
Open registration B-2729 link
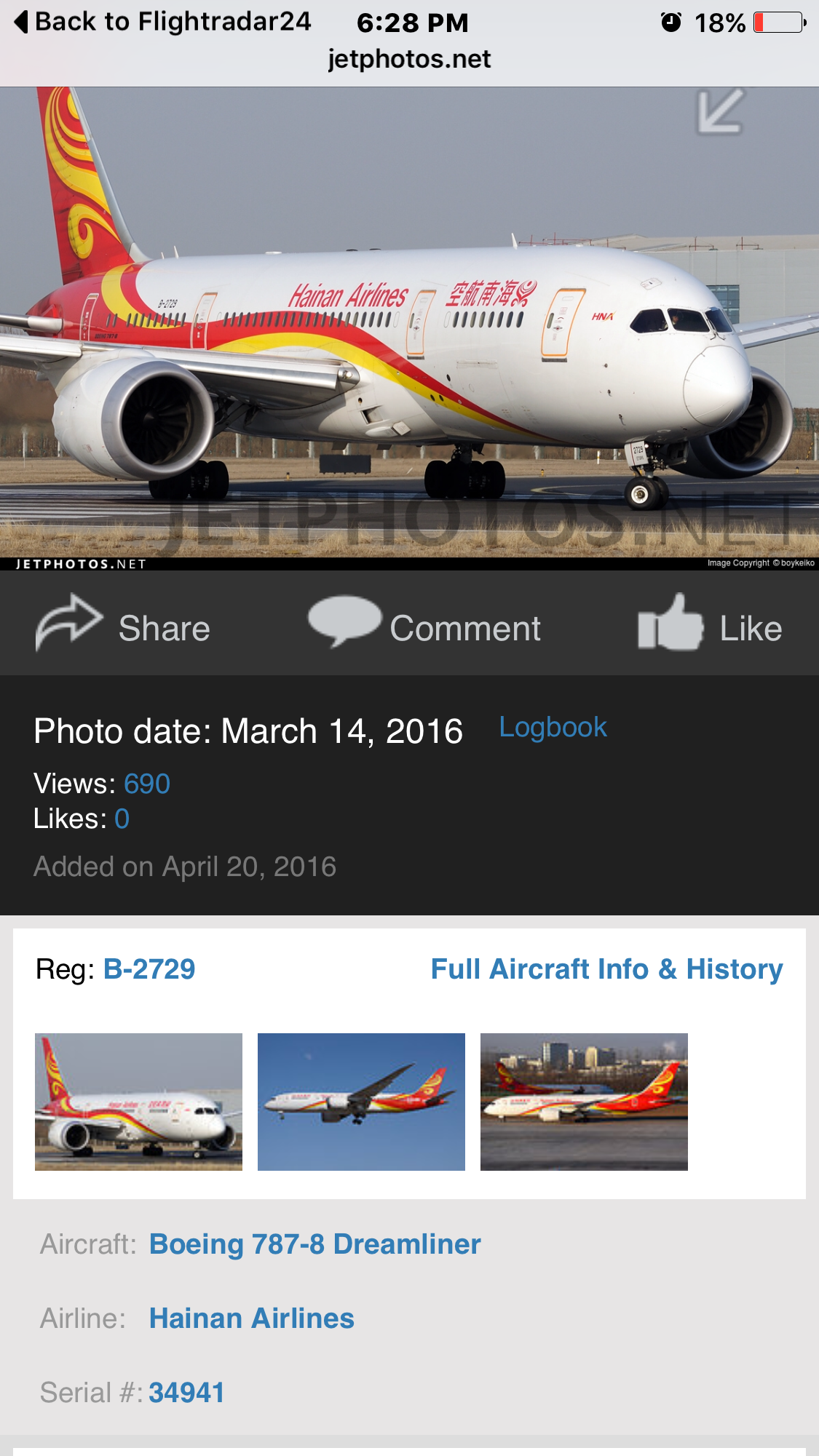(149, 969)
